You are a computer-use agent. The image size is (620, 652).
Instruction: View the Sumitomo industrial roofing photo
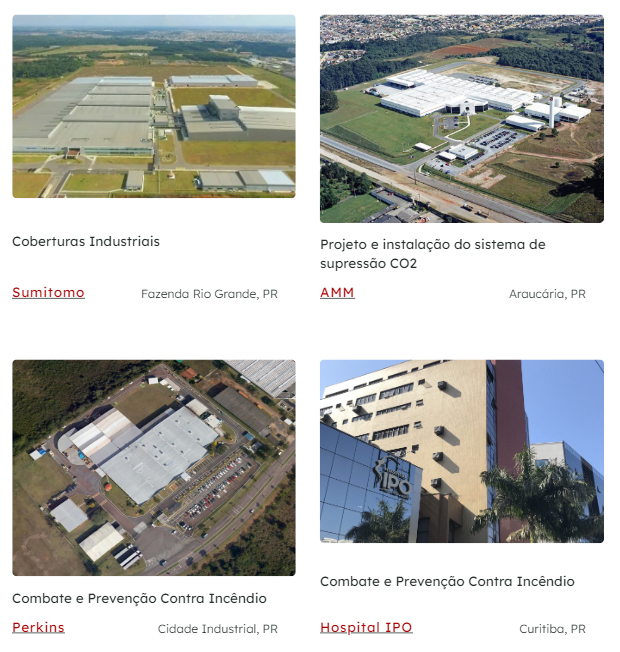[x=154, y=106]
